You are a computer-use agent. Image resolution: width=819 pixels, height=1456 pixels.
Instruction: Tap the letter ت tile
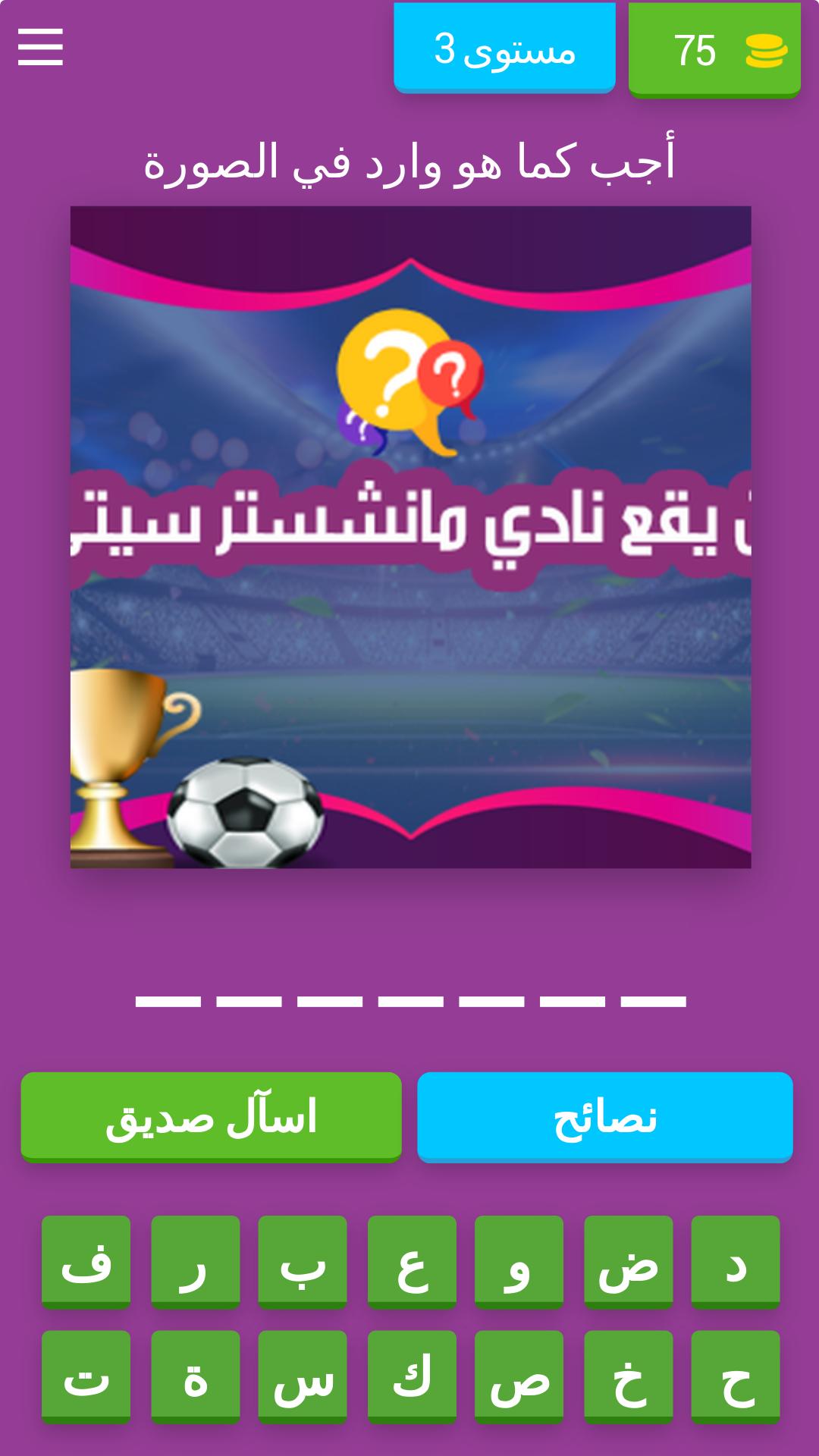(86, 1377)
